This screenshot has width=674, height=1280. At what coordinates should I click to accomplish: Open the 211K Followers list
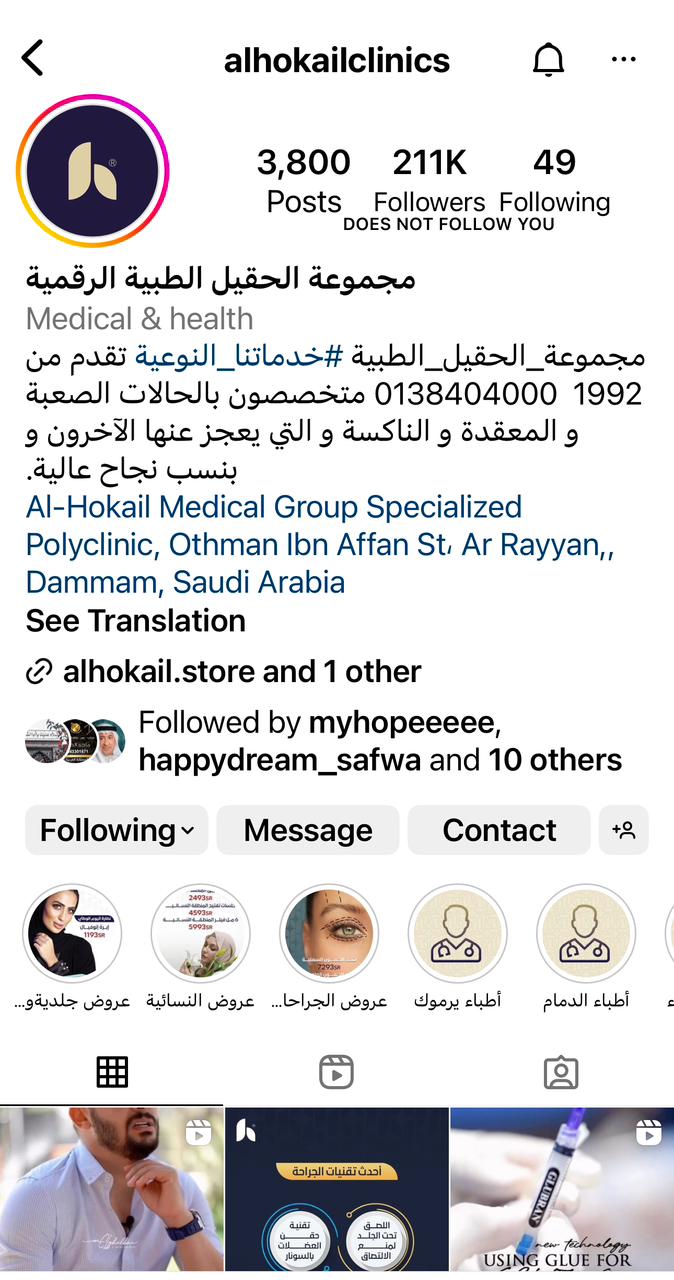429,180
